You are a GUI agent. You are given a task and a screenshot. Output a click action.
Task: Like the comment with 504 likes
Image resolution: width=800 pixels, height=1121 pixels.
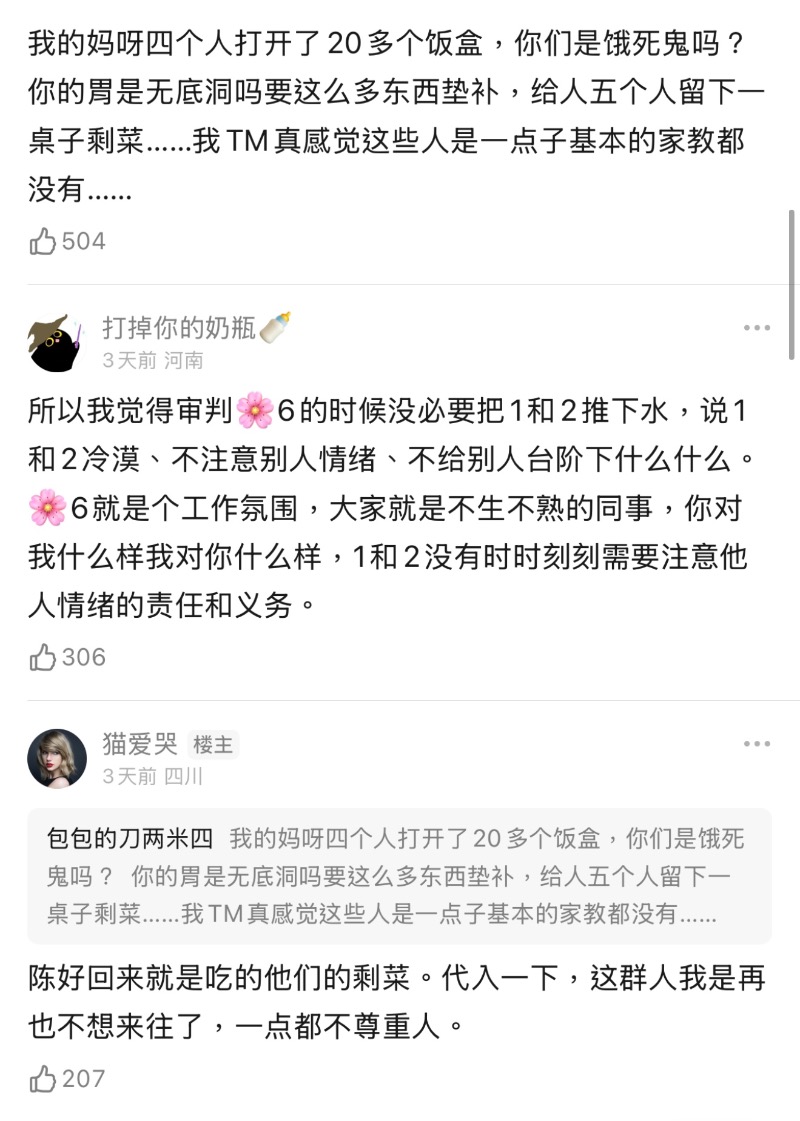43,241
